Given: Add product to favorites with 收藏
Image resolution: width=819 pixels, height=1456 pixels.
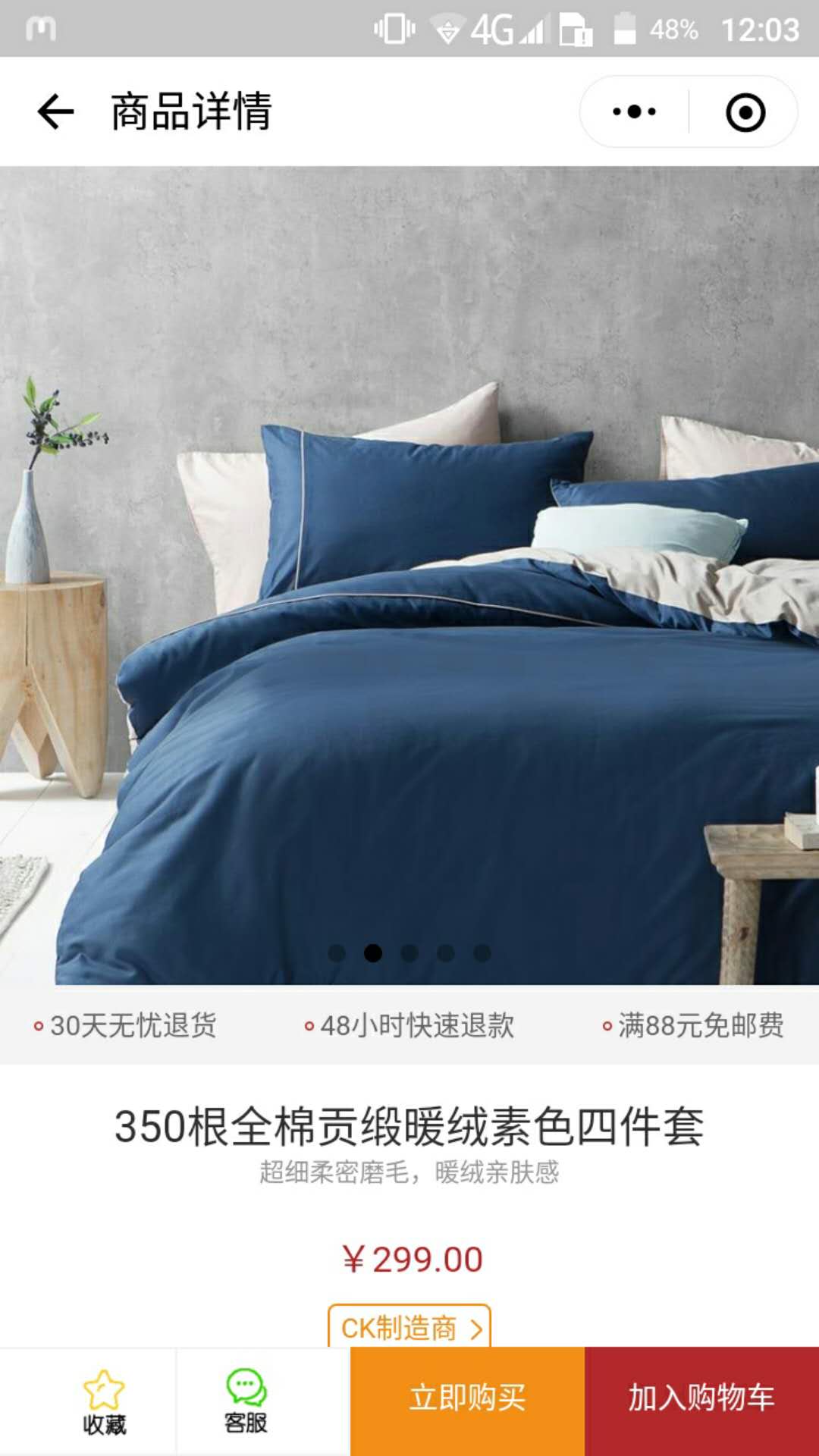Looking at the screenshot, I should click(104, 1401).
